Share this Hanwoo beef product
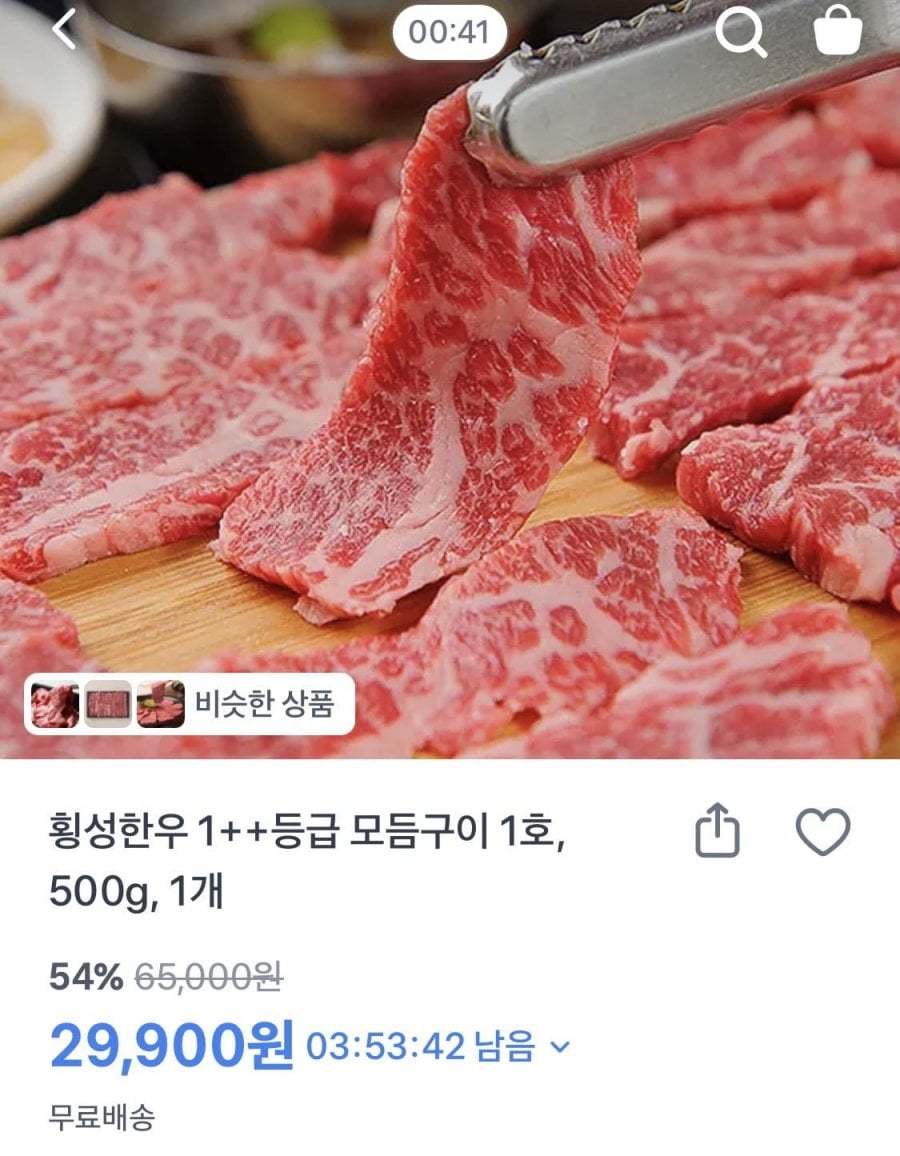 pyautogui.click(x=718, y=832)
